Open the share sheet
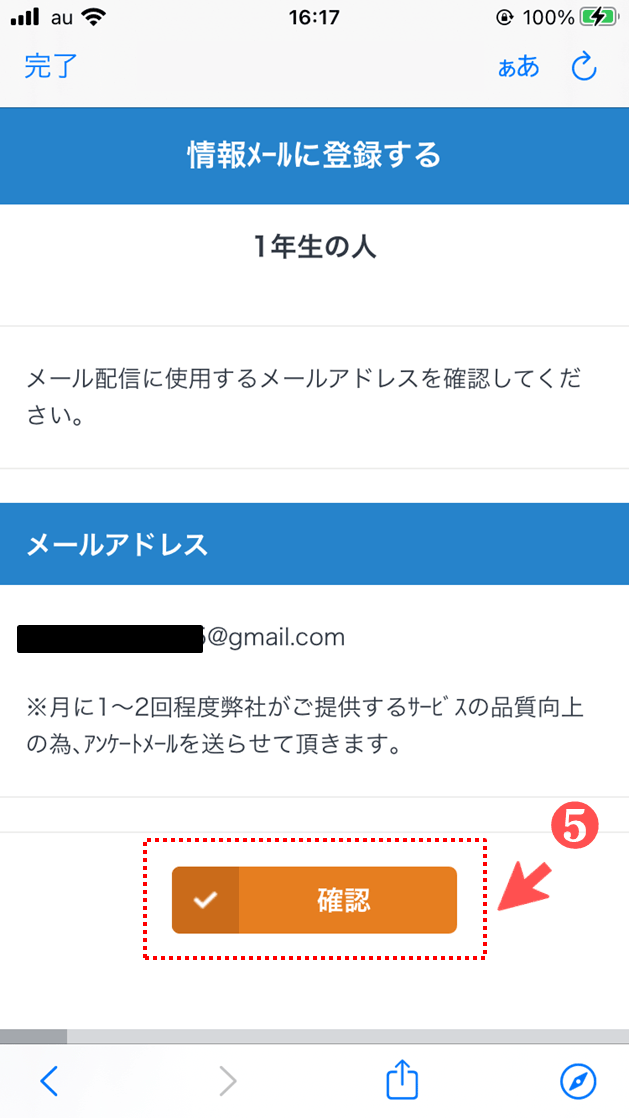The height and width of the screenshot is (1118, 630). (402, 1079)
